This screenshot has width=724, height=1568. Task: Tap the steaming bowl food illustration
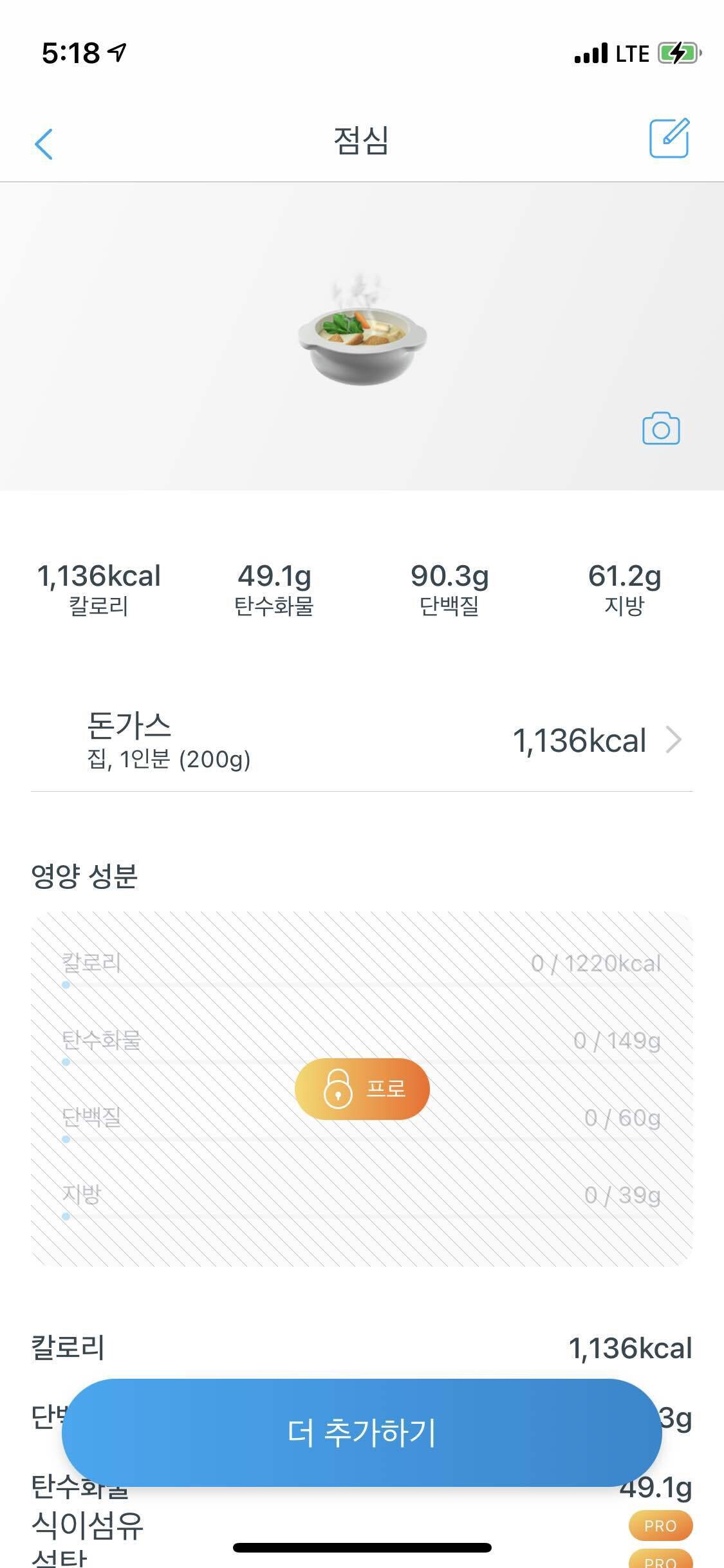[x=362, y=335]
